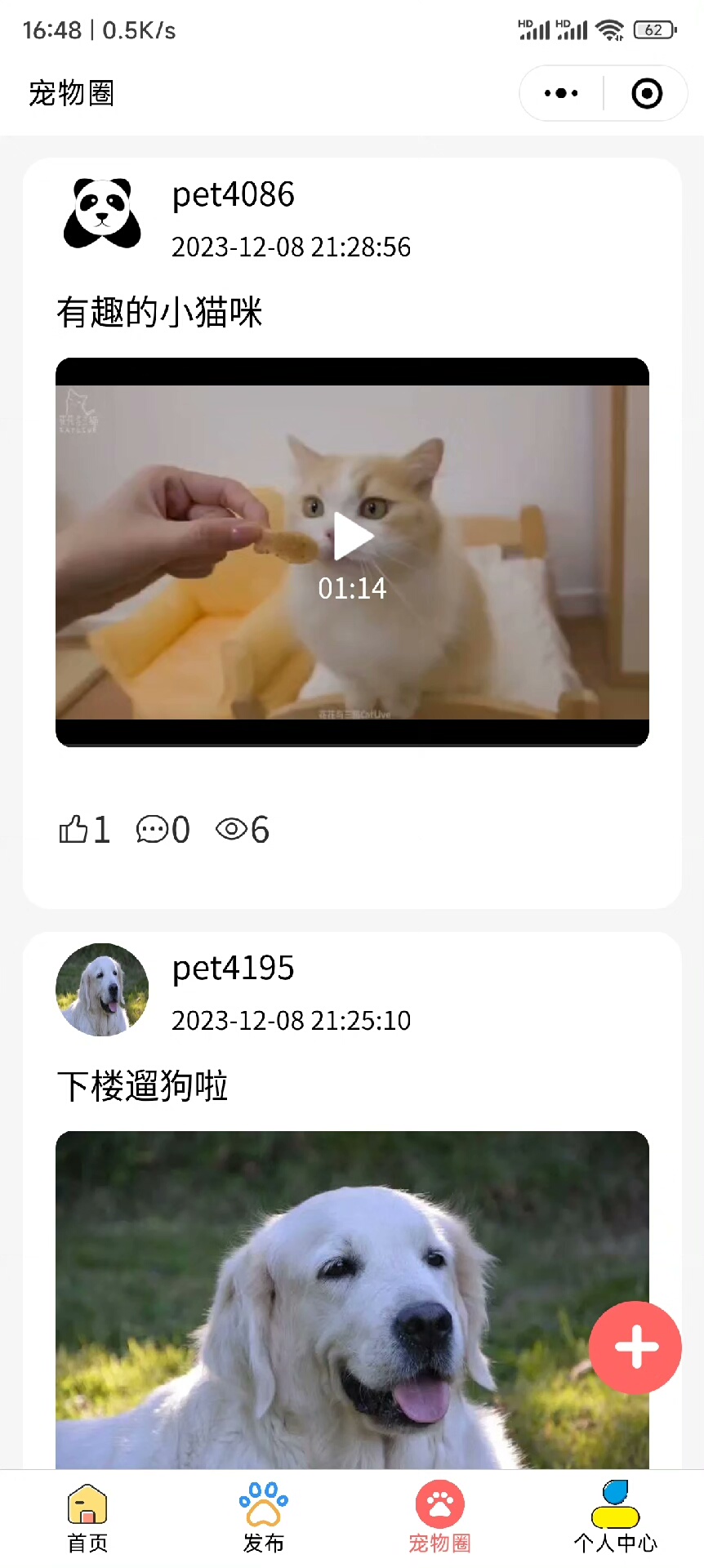Like the post by pet4086
Viewport: 704px width, 1568px height.
(75, 830)
